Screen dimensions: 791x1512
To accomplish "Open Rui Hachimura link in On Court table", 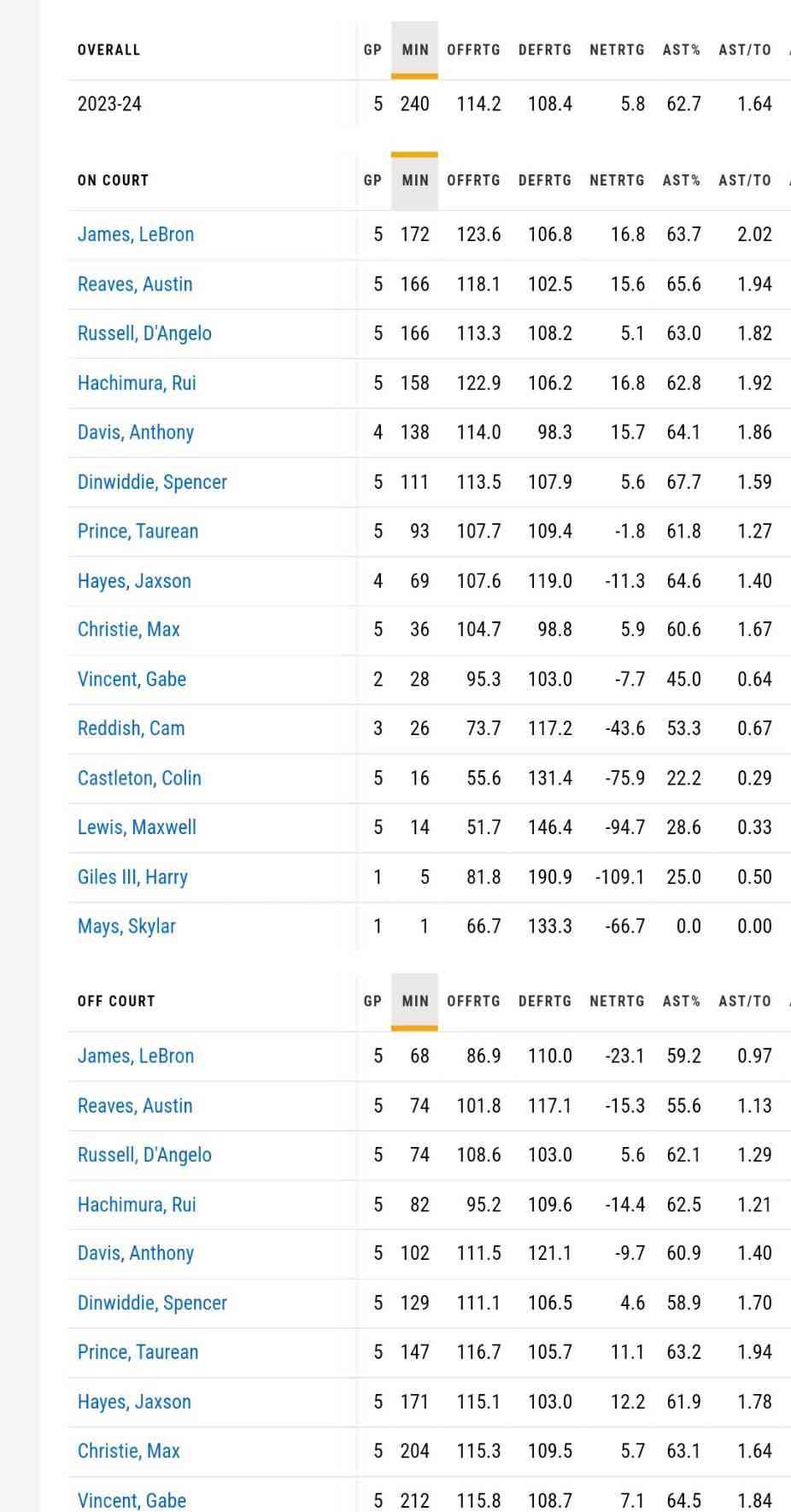I will (x=137, y=383).
